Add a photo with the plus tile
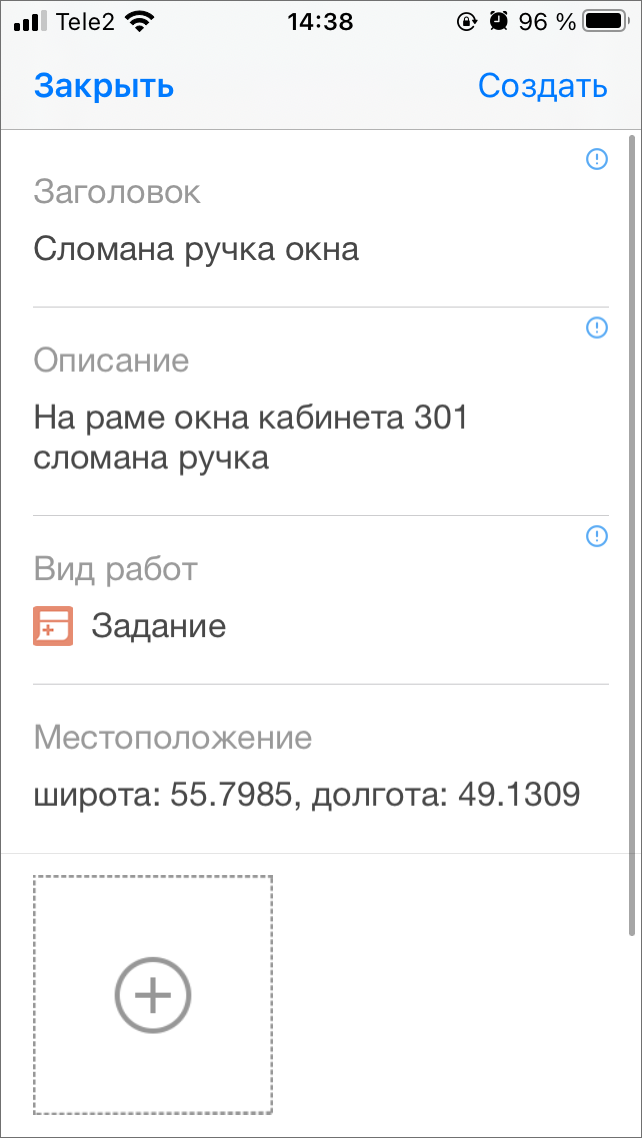This screenshot has width=642, height=1138. 153,994
